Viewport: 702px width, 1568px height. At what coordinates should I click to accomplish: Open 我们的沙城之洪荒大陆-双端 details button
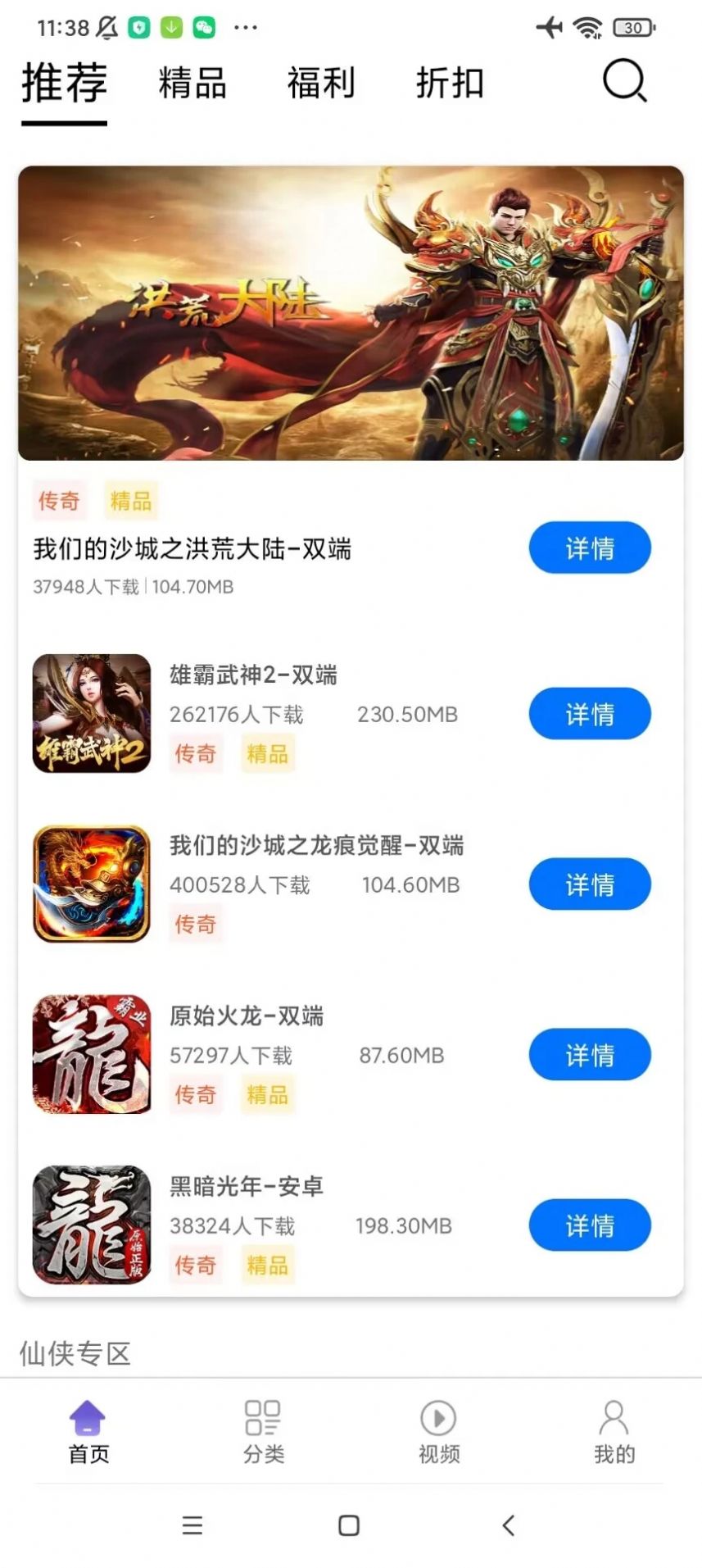590,548
